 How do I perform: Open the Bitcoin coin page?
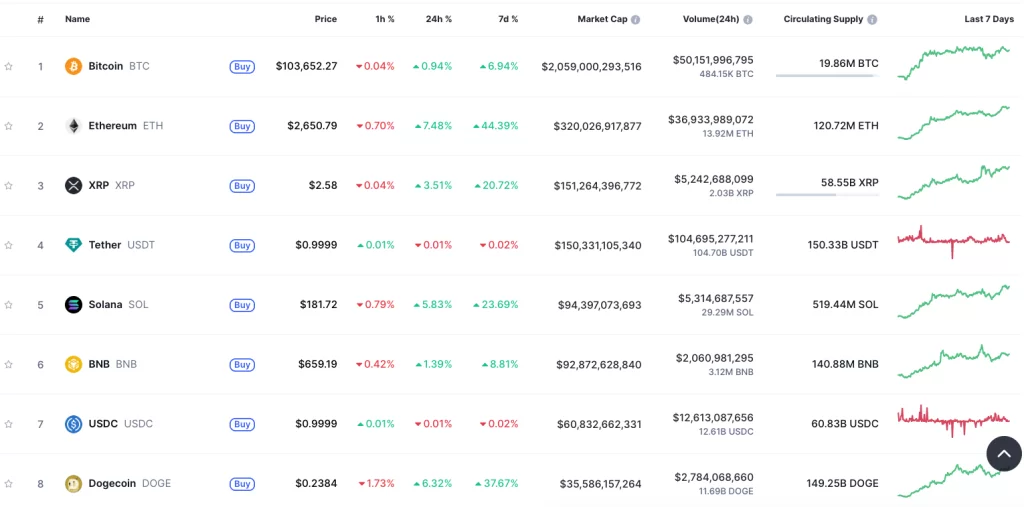pyautogui.click(x=105, y=66)
